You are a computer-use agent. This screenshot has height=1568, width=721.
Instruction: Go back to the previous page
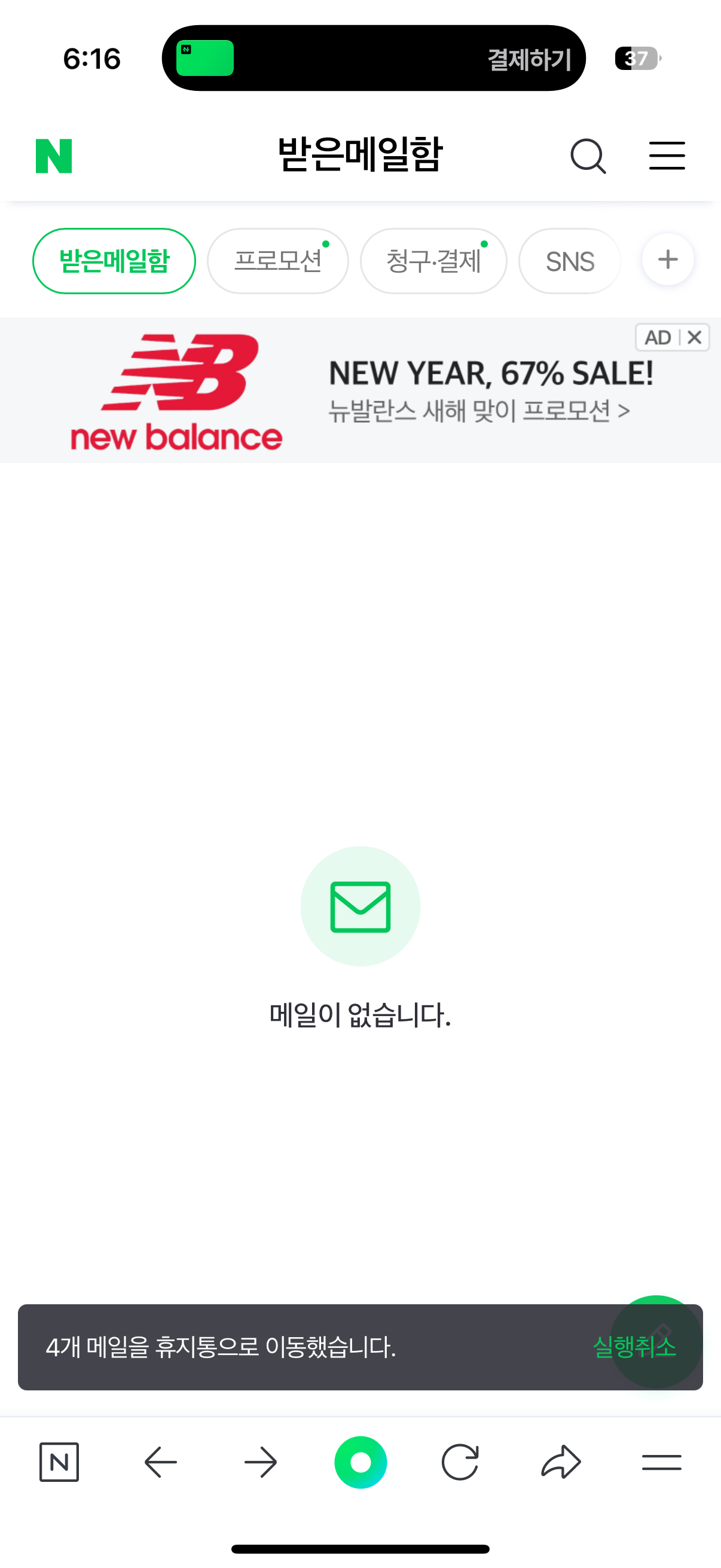point(161,1462)
